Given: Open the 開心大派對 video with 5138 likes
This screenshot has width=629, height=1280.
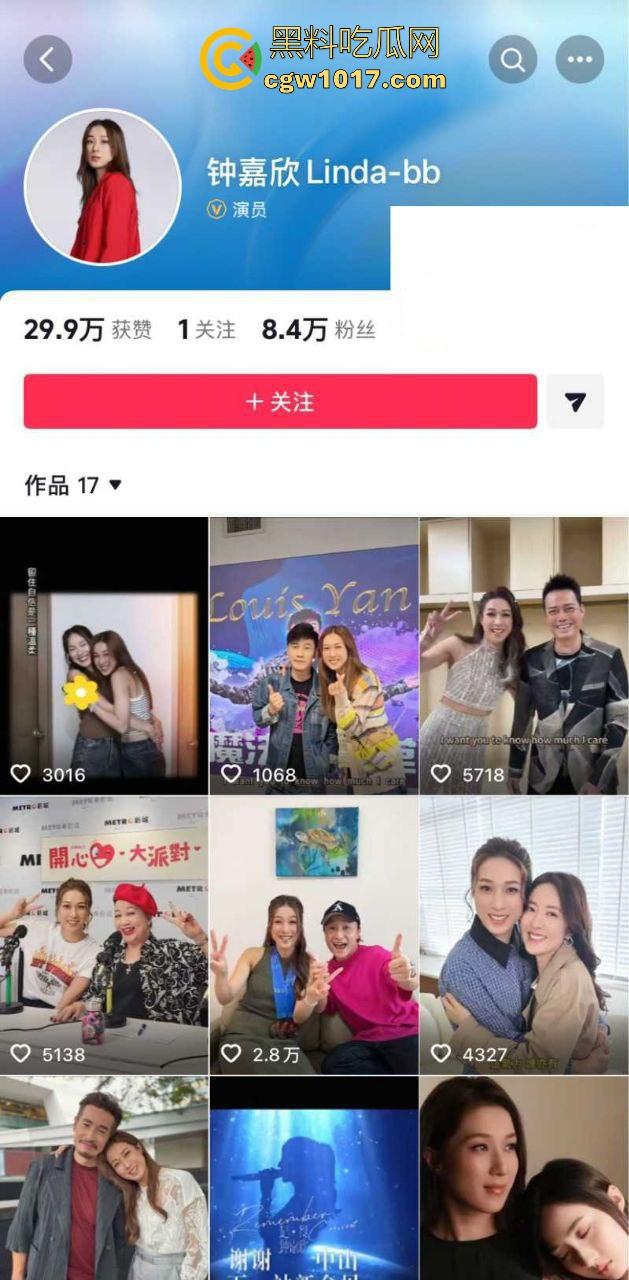Looking at the screenshot, I should (104, 935).
